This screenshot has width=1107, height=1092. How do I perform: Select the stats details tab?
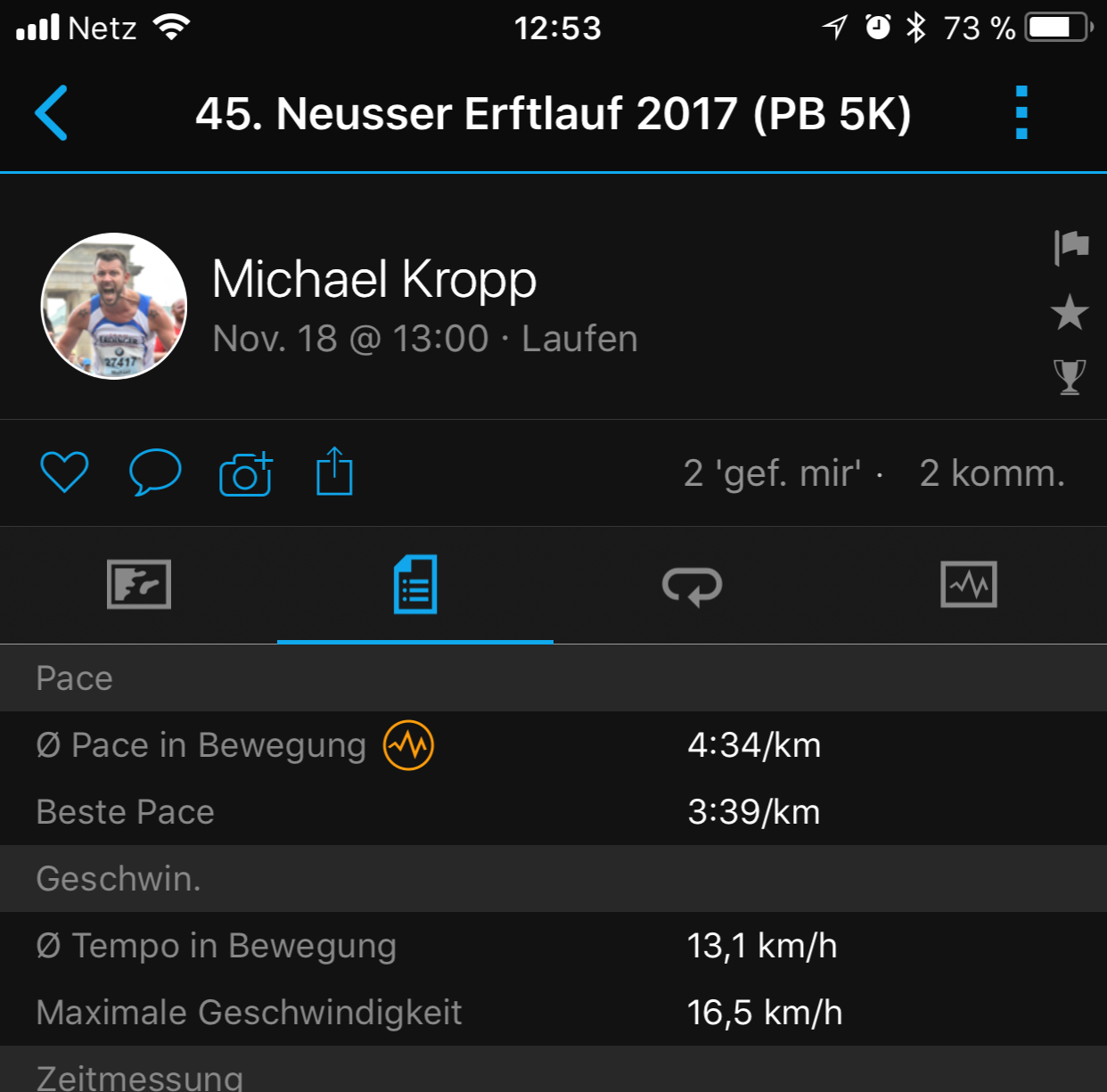tap(415, 585)
